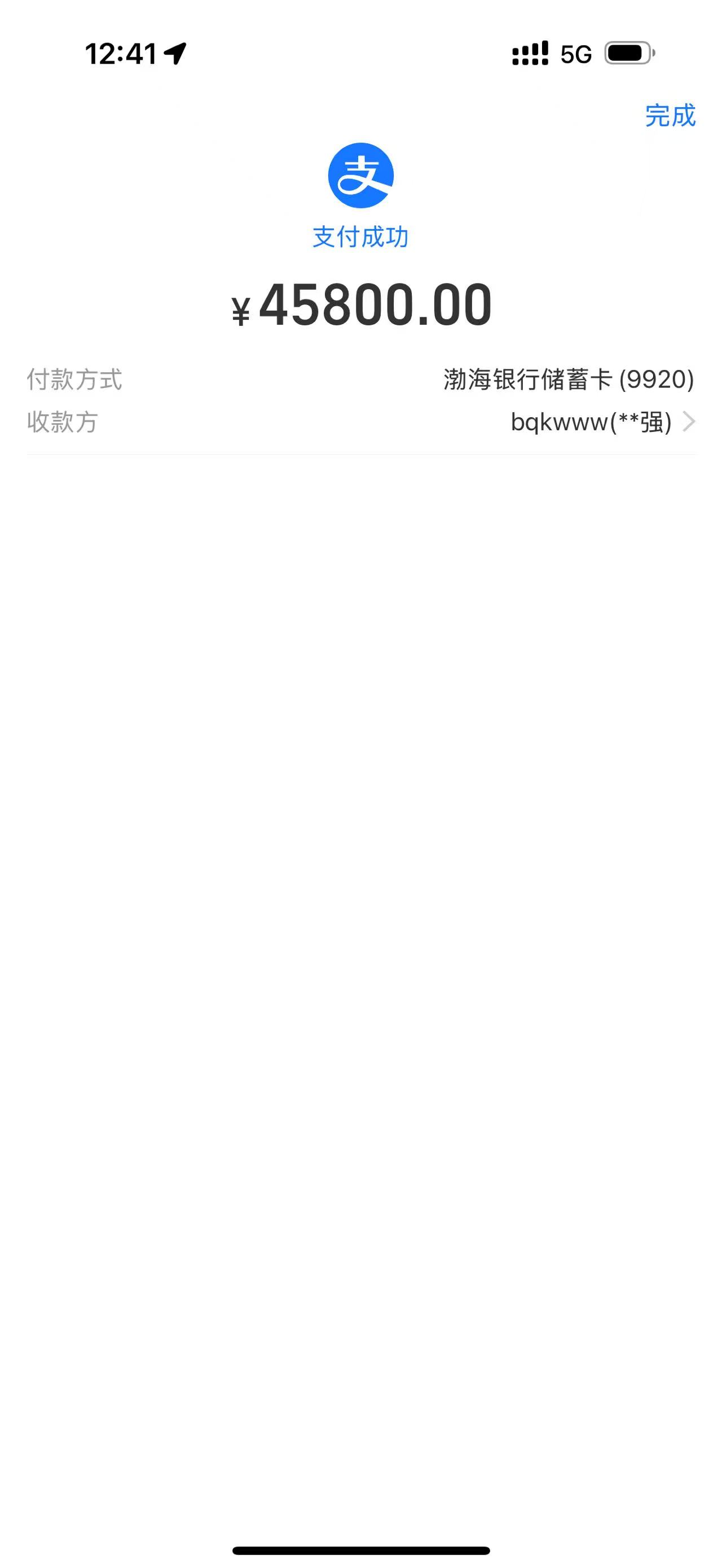Open payee bqkwww(**强) details
The height and width of the screenshot is (1568, 722).
coord(601,422)
